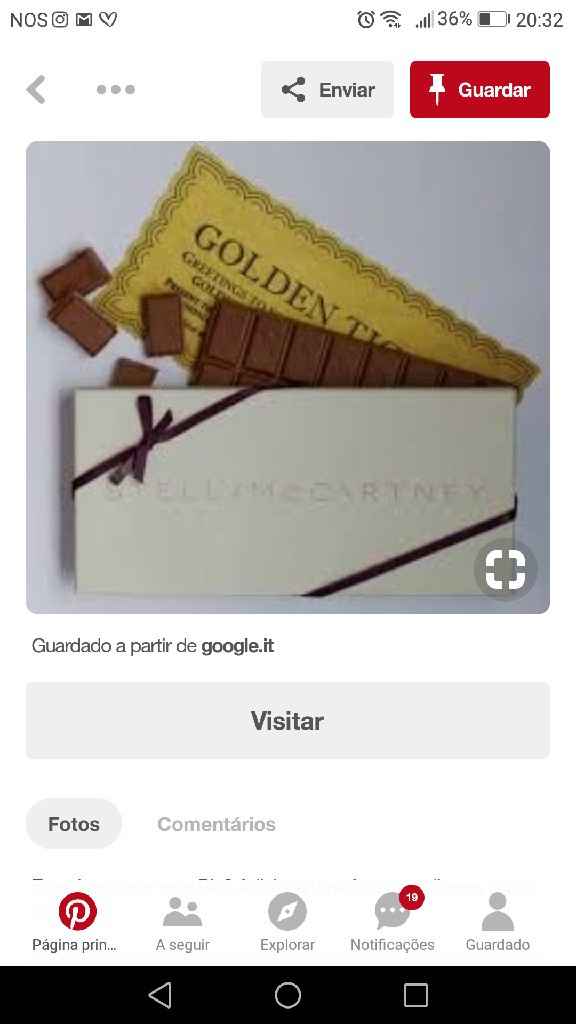576x1024 pixels.
Task: Open the three-dot overflow menu
Action: tap(116, 89)
